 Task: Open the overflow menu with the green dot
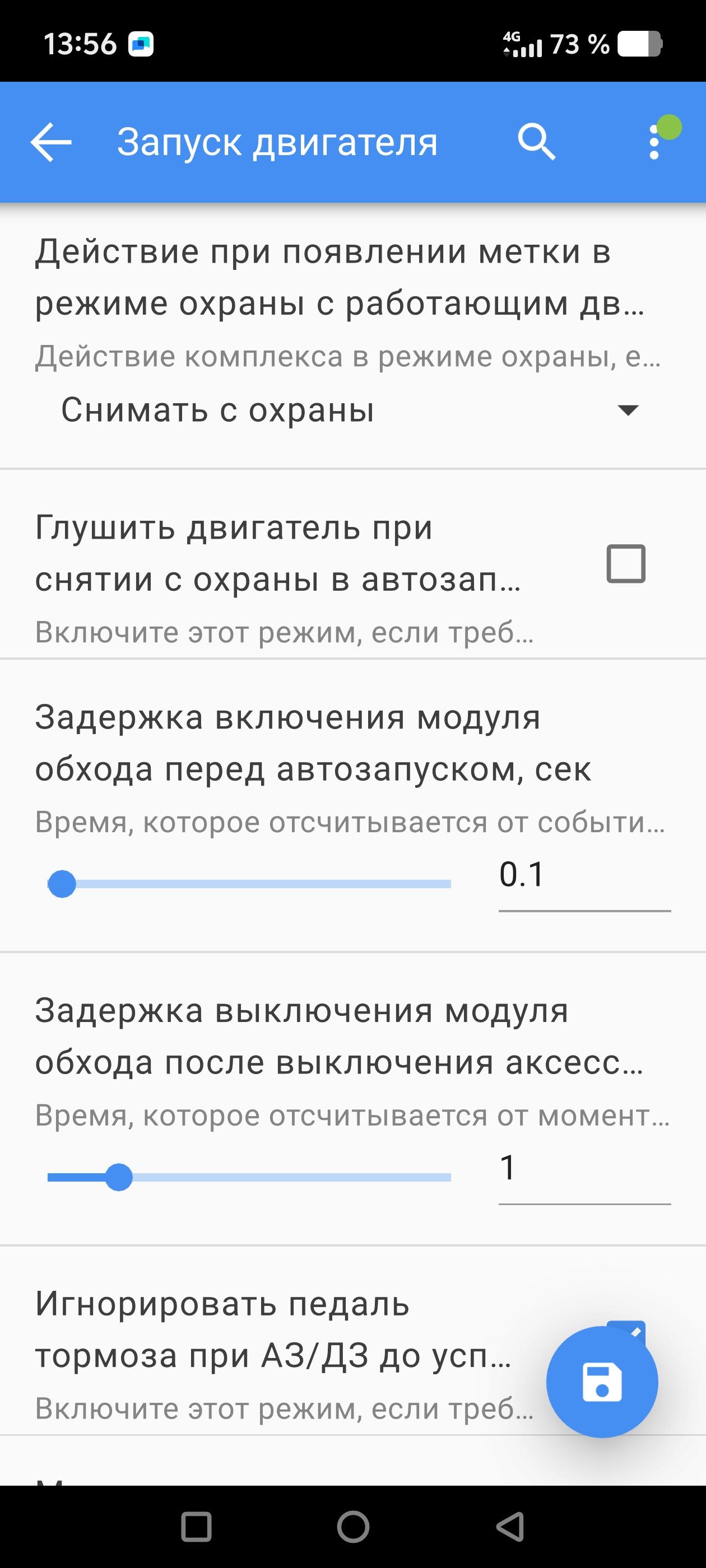coord(654,142)
